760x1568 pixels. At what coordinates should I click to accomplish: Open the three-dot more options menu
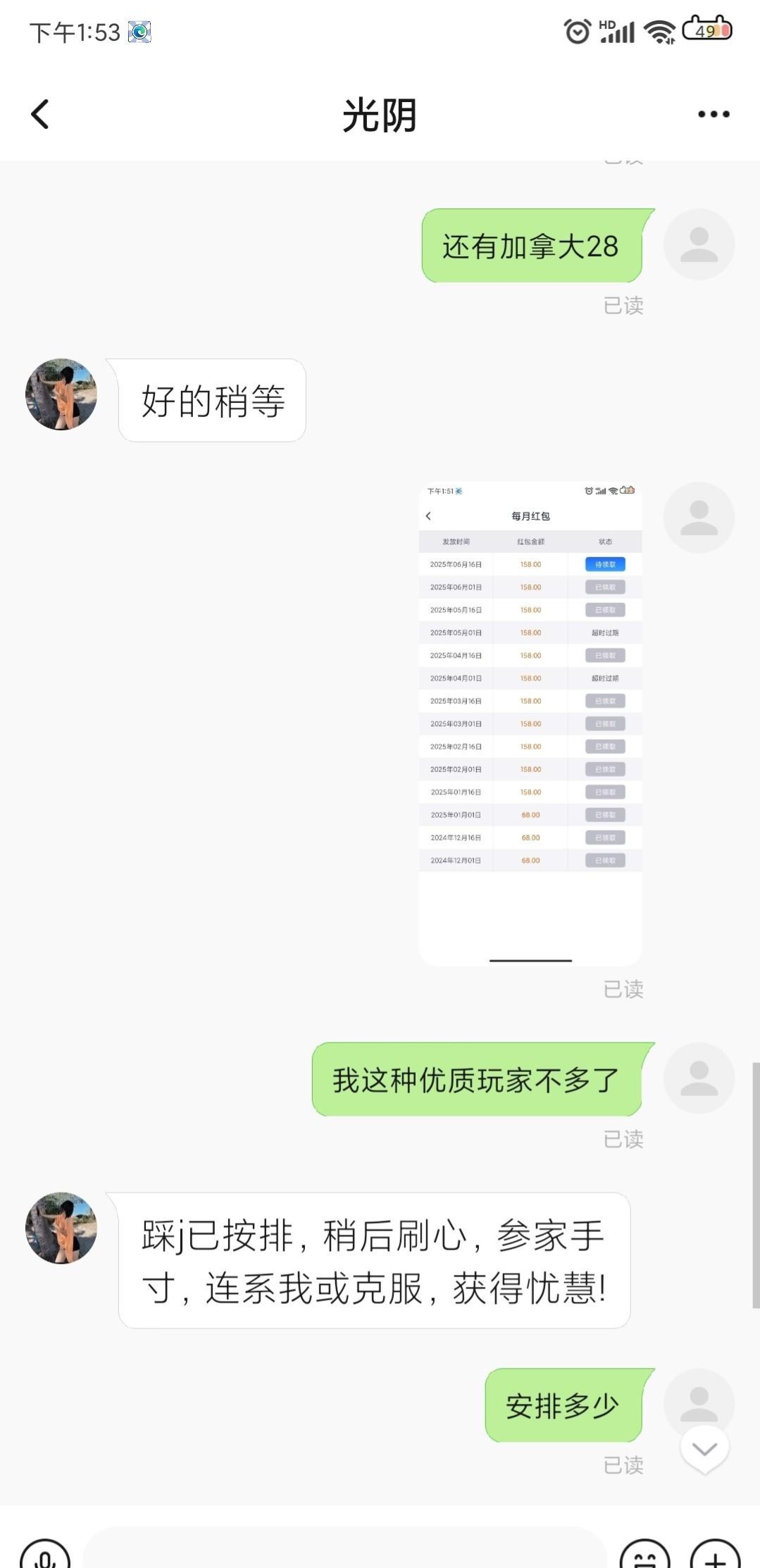coord(713,114)
